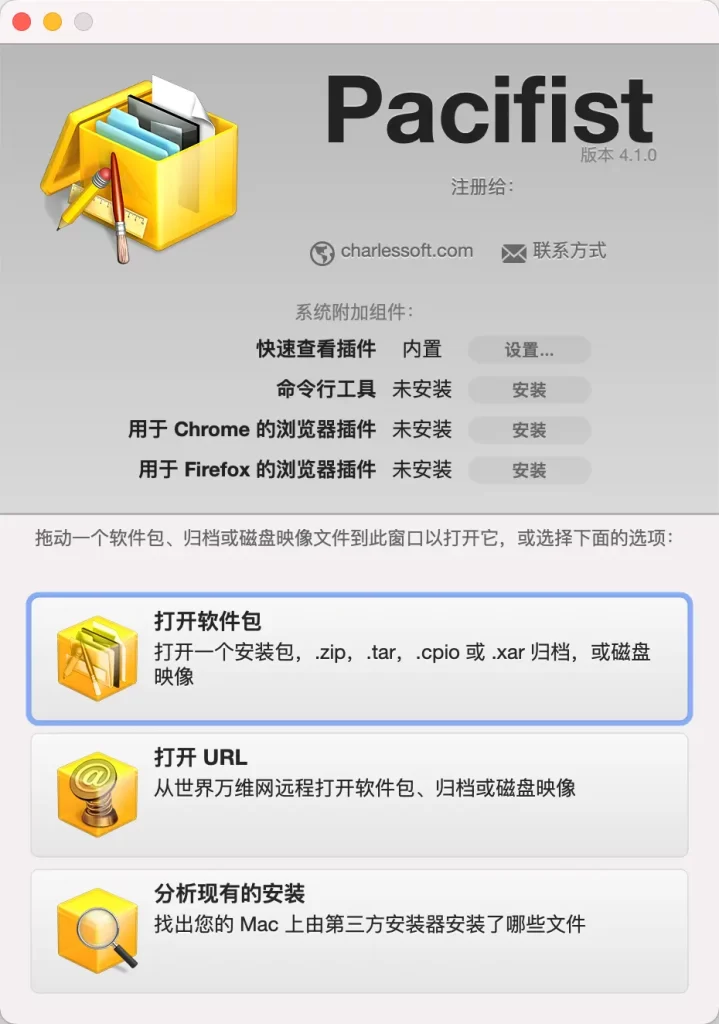Install the Firefox 浏览器插件

point(529,470)
